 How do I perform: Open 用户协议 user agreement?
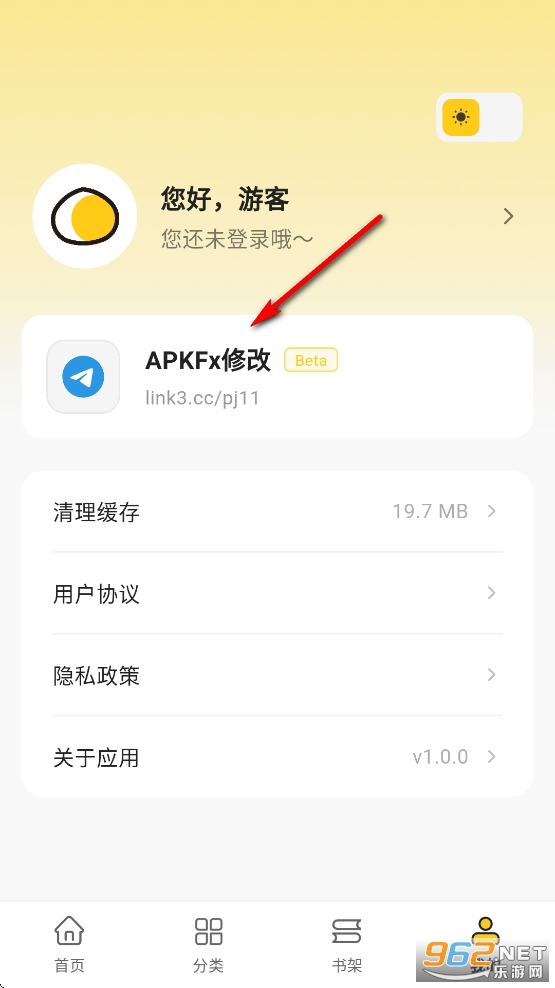coord(277,593)
